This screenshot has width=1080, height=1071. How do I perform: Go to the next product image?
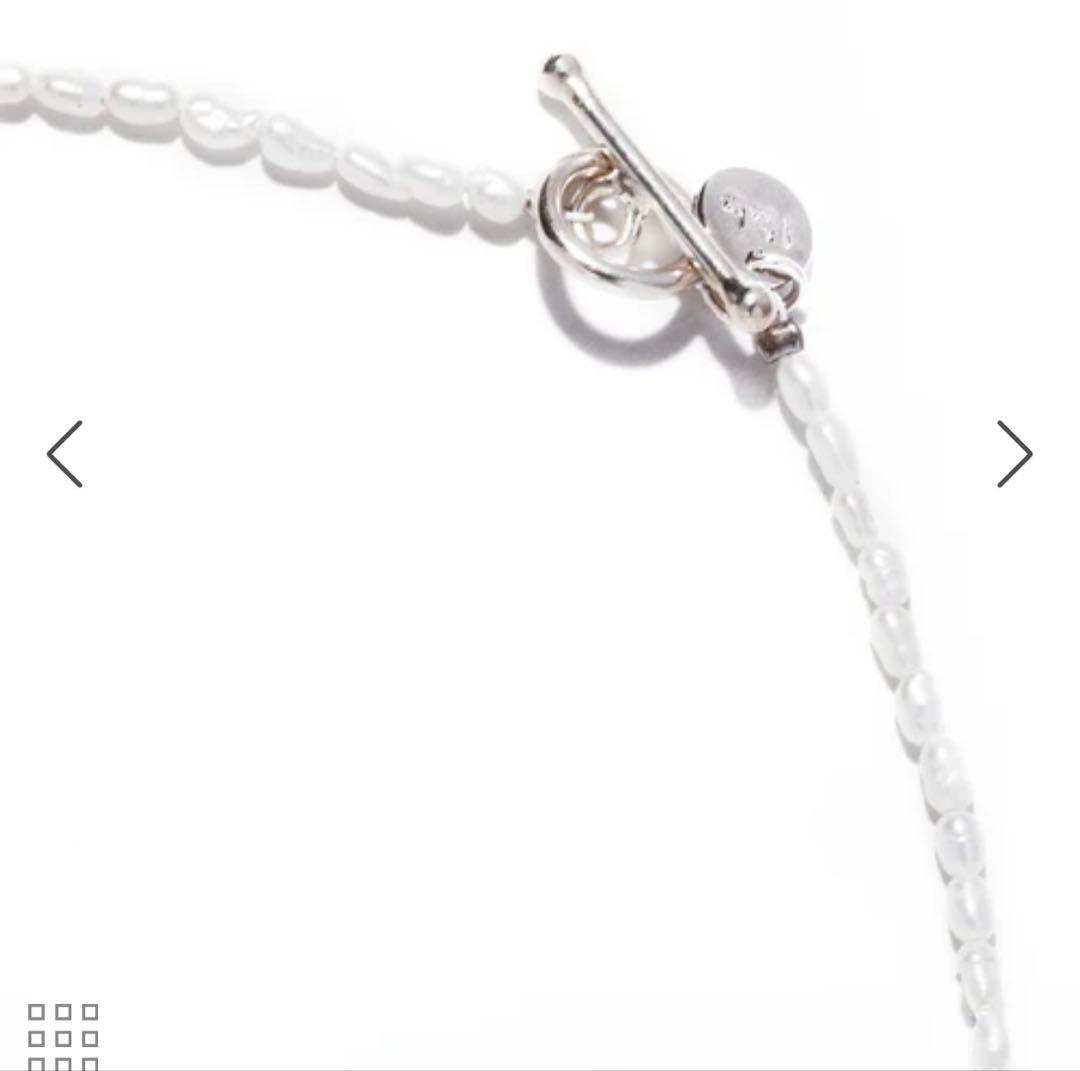1014,454
